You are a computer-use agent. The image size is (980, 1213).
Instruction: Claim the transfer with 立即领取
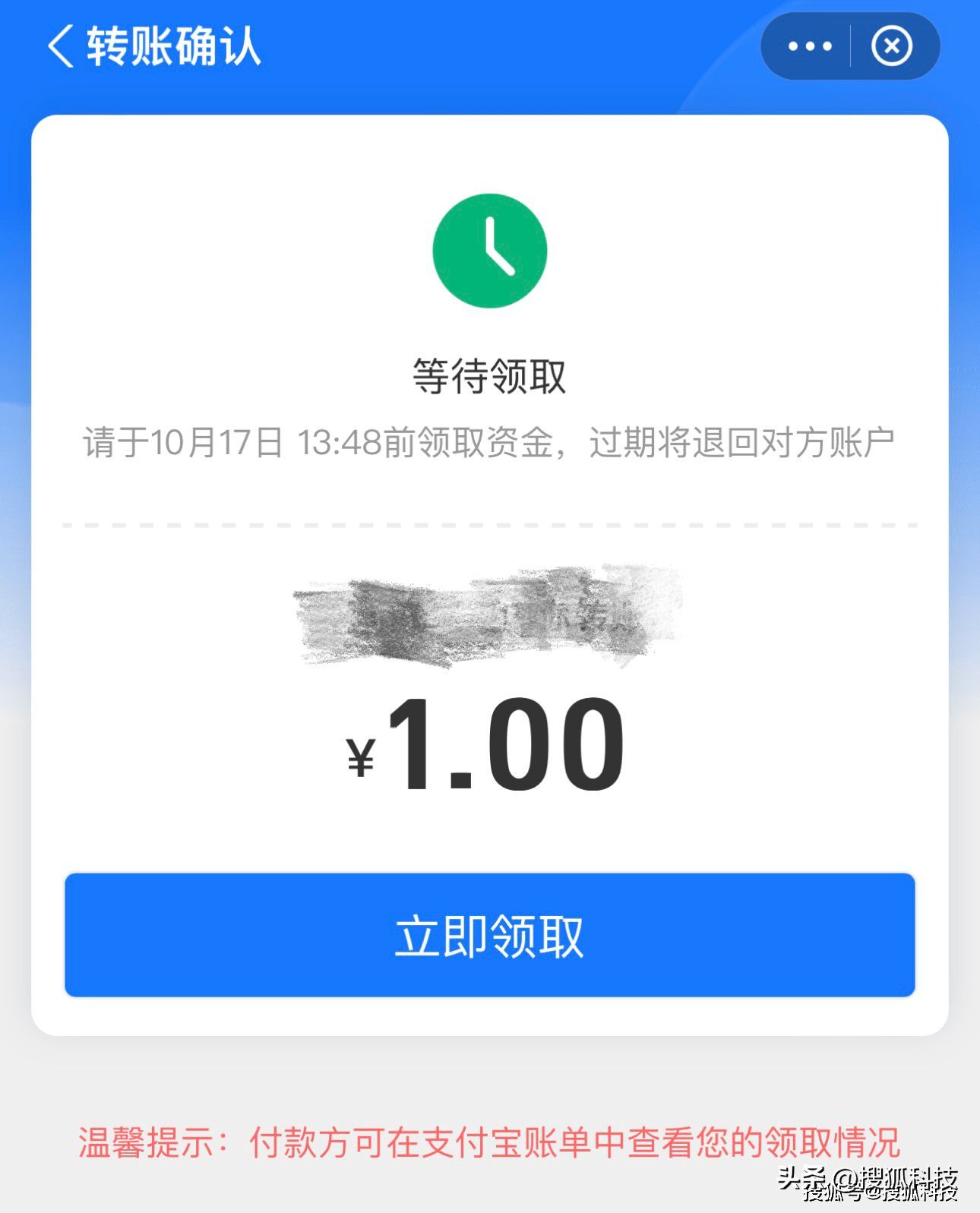489,934
